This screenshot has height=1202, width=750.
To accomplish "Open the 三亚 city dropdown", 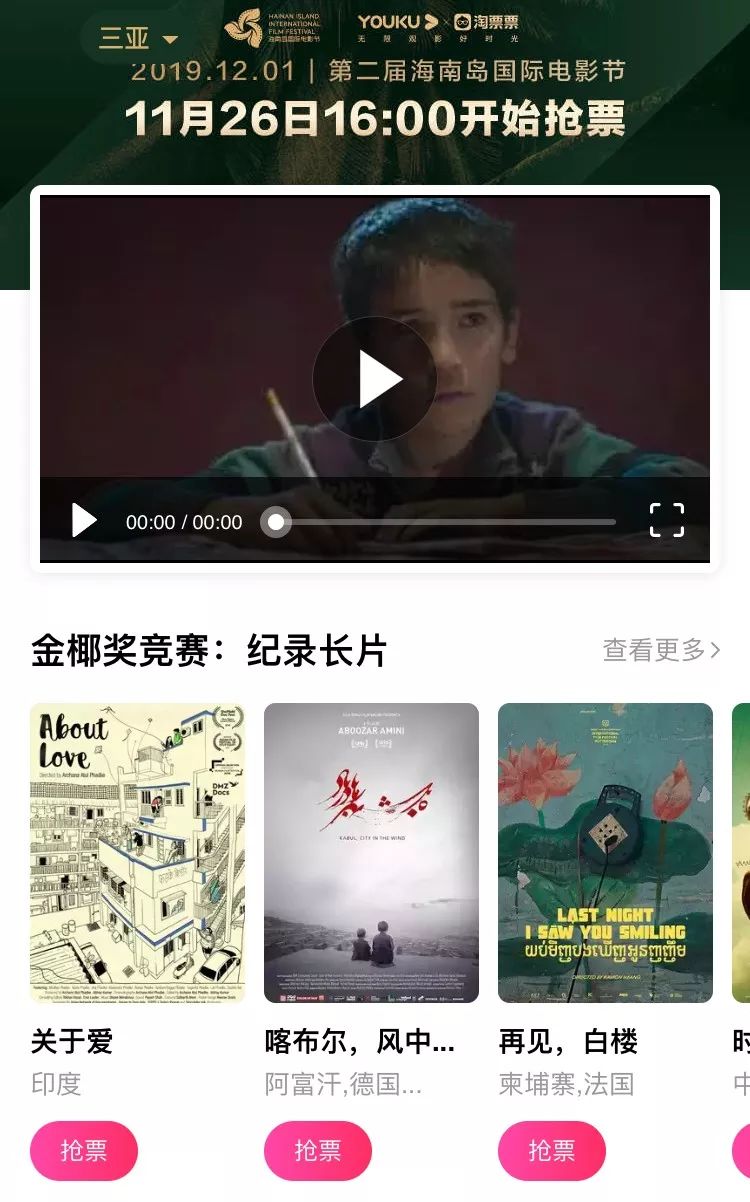I will coord(139,39).
